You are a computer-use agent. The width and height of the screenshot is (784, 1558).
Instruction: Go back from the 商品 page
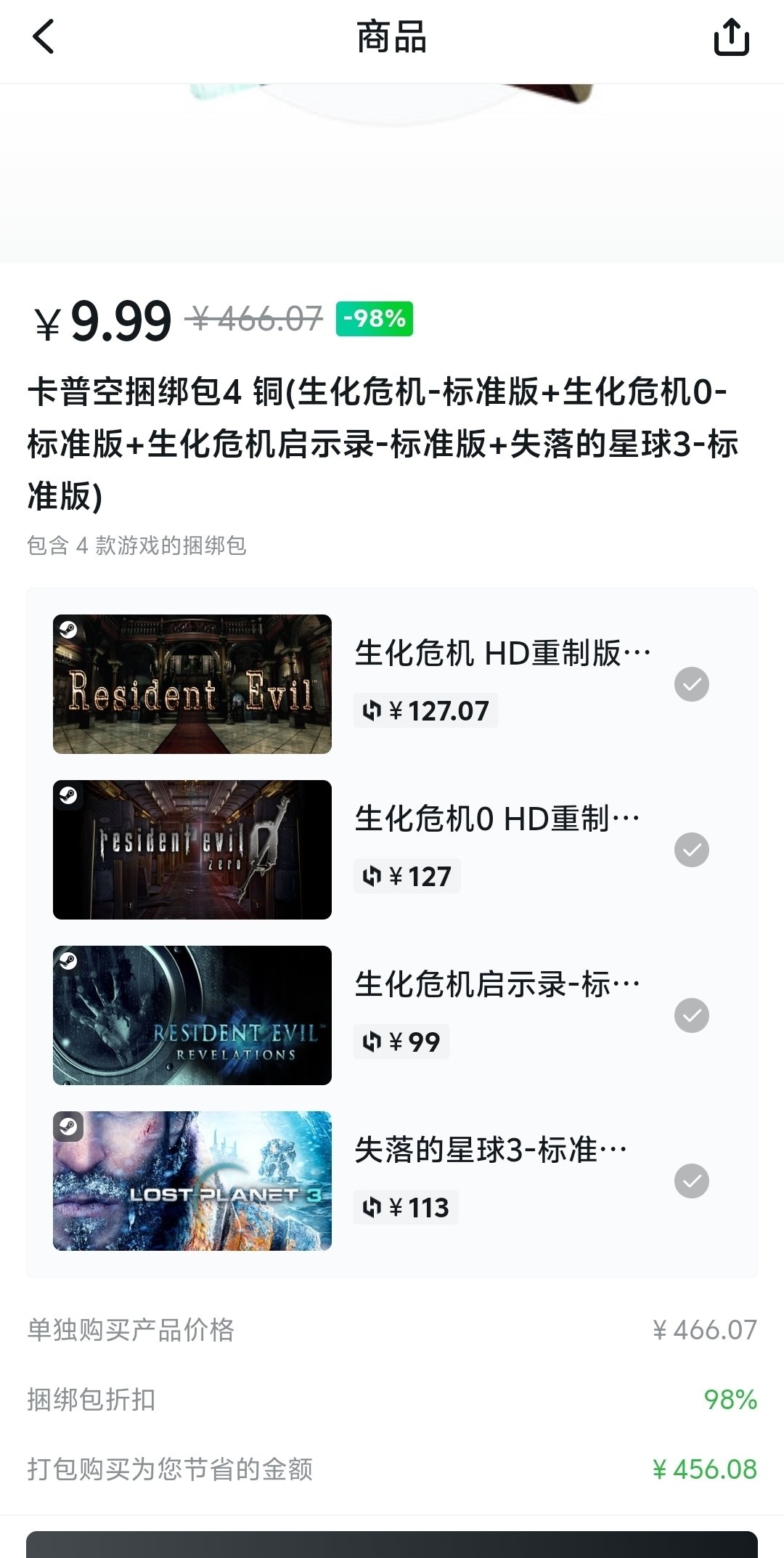click(x=44, y=37)
